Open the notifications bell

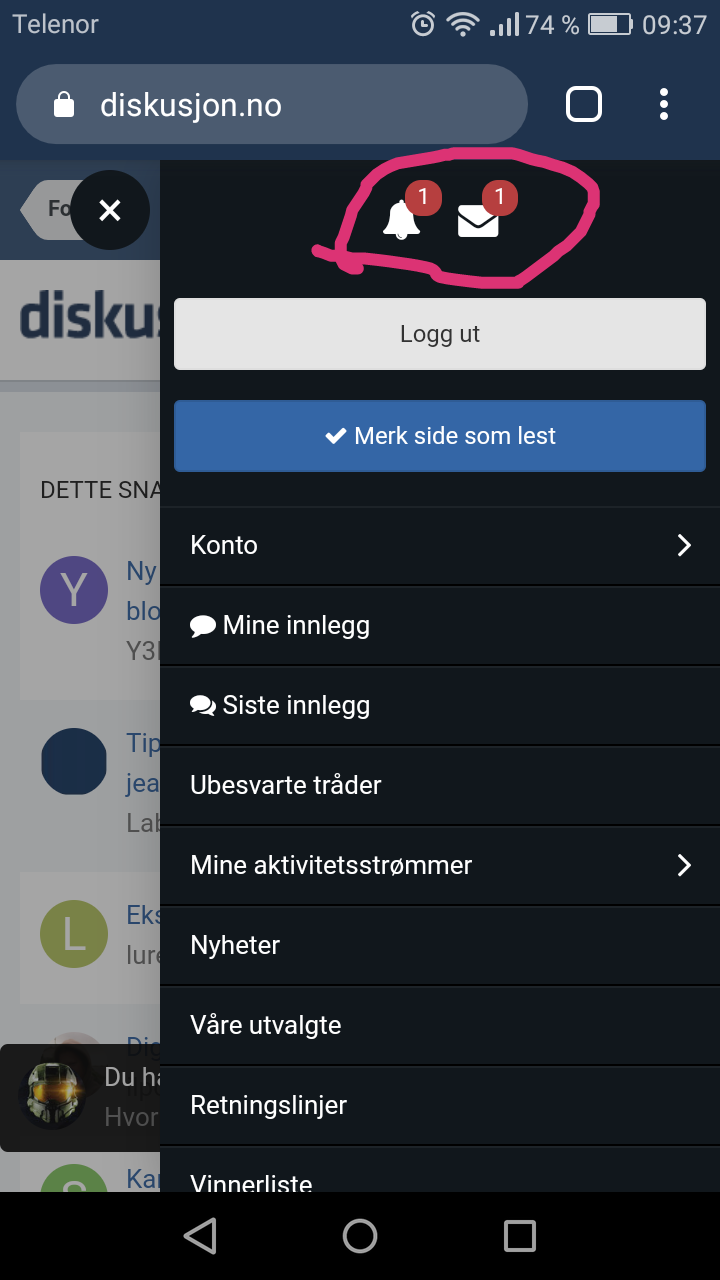pos(402,219)
